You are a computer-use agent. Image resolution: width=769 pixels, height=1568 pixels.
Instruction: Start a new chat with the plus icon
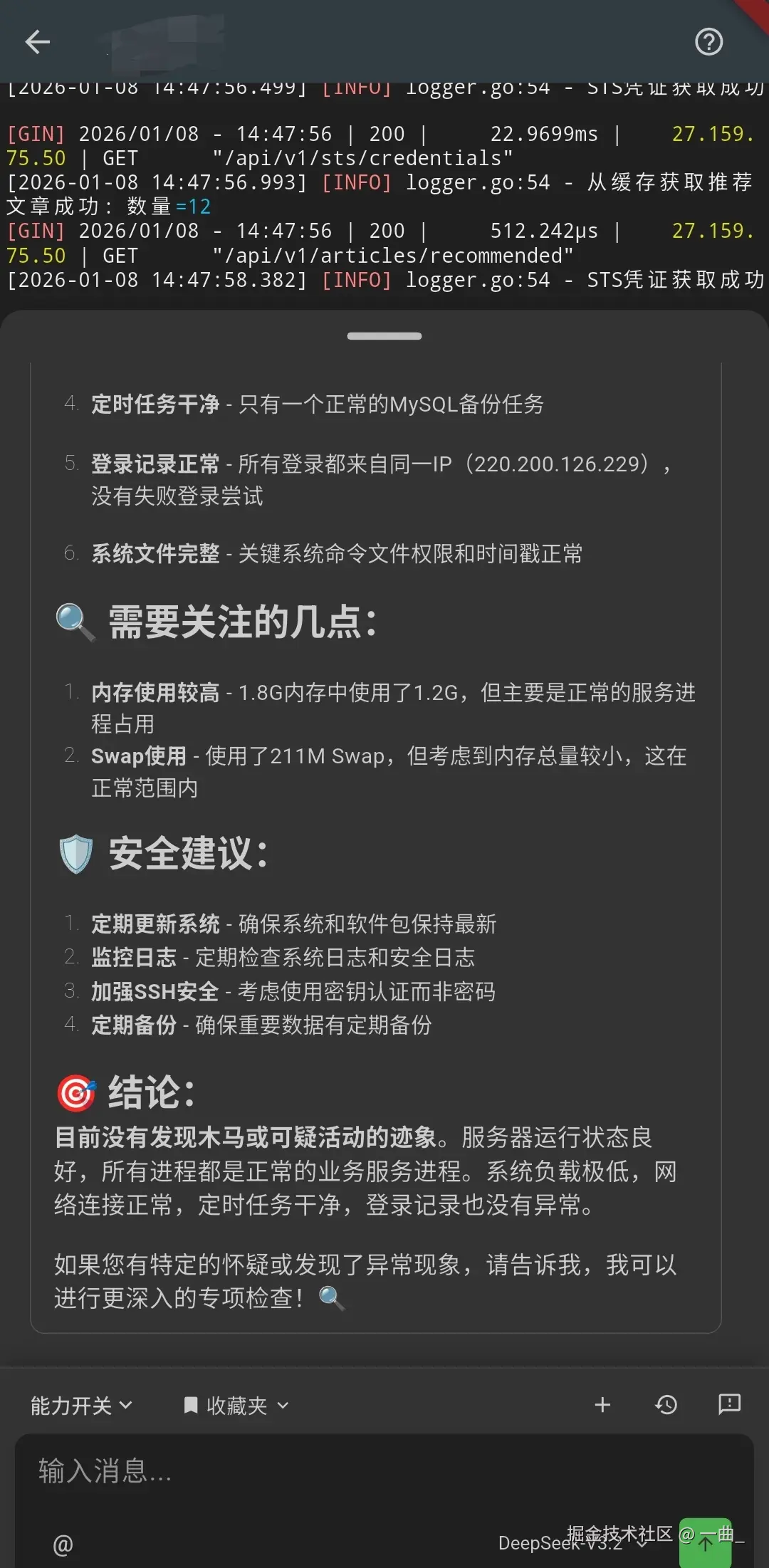[602, 1405]
